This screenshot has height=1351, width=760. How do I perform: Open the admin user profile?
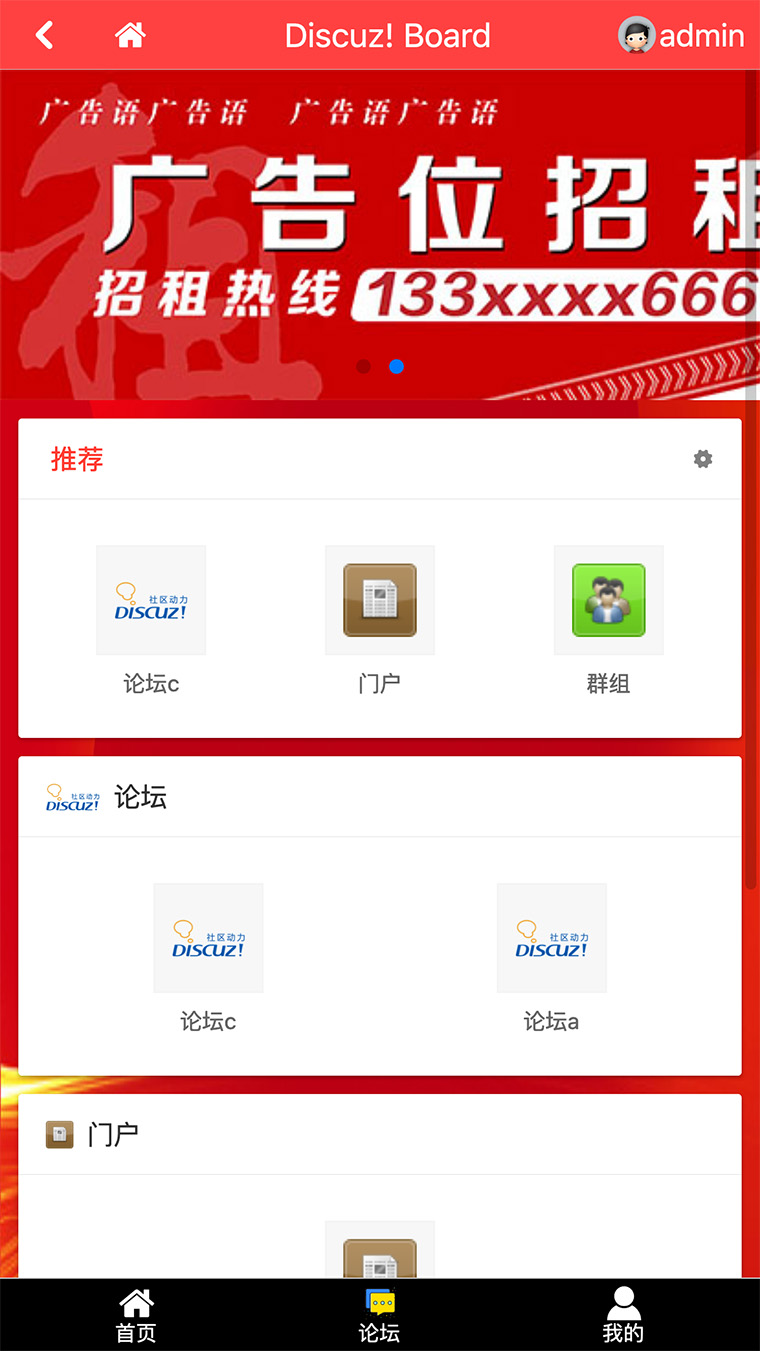[x=682, y=36]
